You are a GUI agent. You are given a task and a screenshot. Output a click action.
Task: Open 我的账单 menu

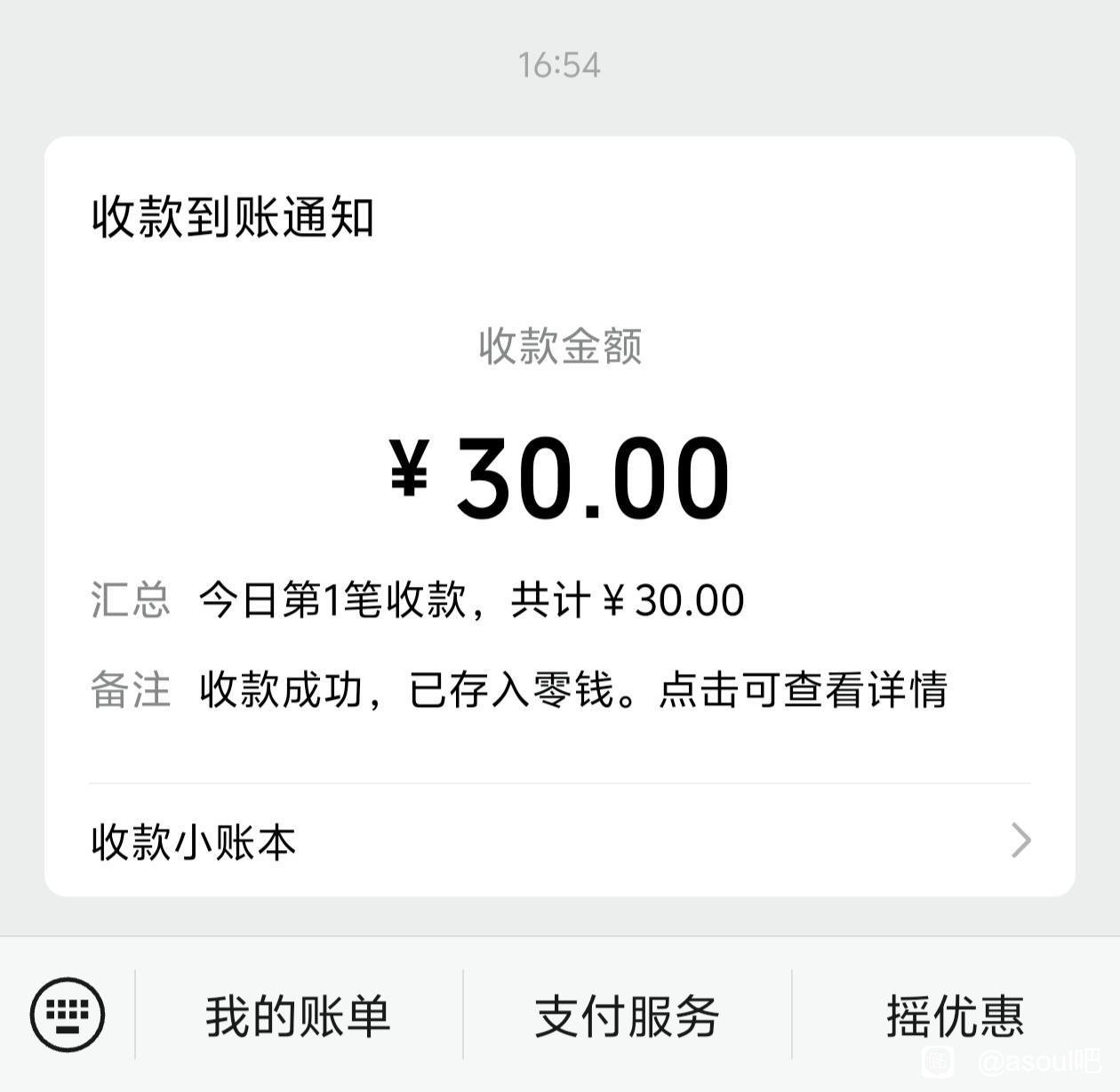click(298, 1016)
